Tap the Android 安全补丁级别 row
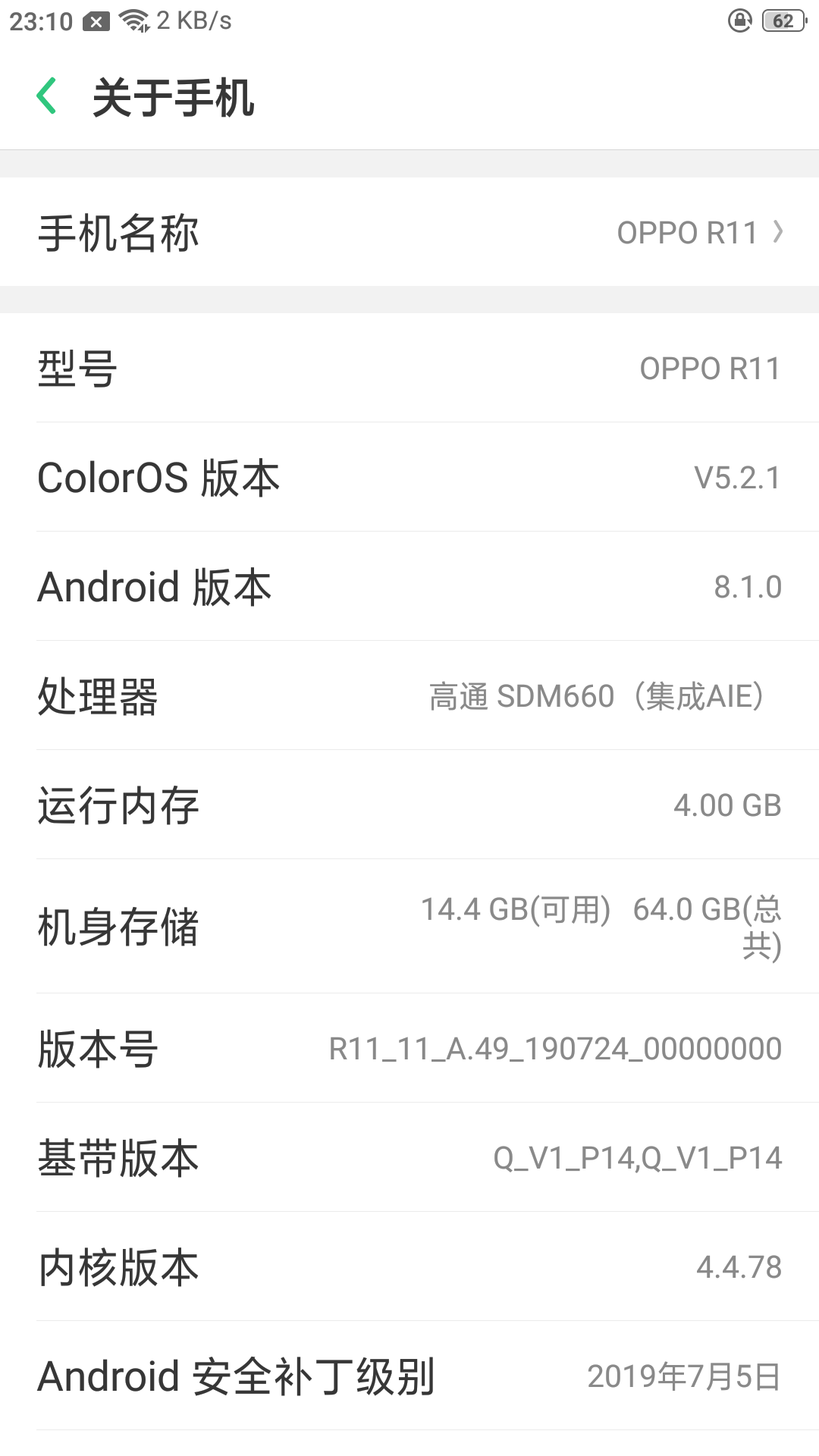The width and height of the screenshot is (819, 1456). tap(409, 1376)
